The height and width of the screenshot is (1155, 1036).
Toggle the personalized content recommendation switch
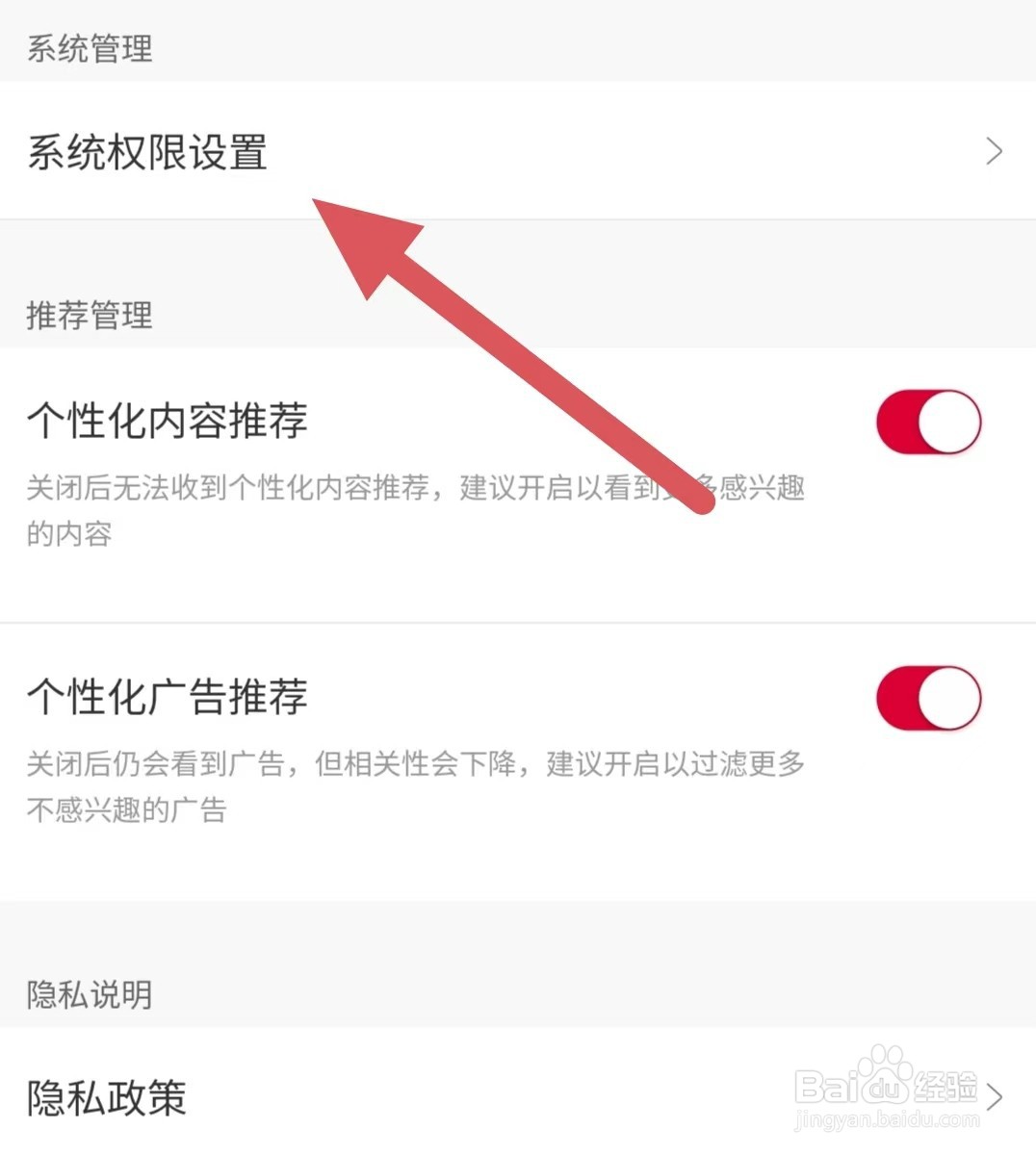(927, 421)
